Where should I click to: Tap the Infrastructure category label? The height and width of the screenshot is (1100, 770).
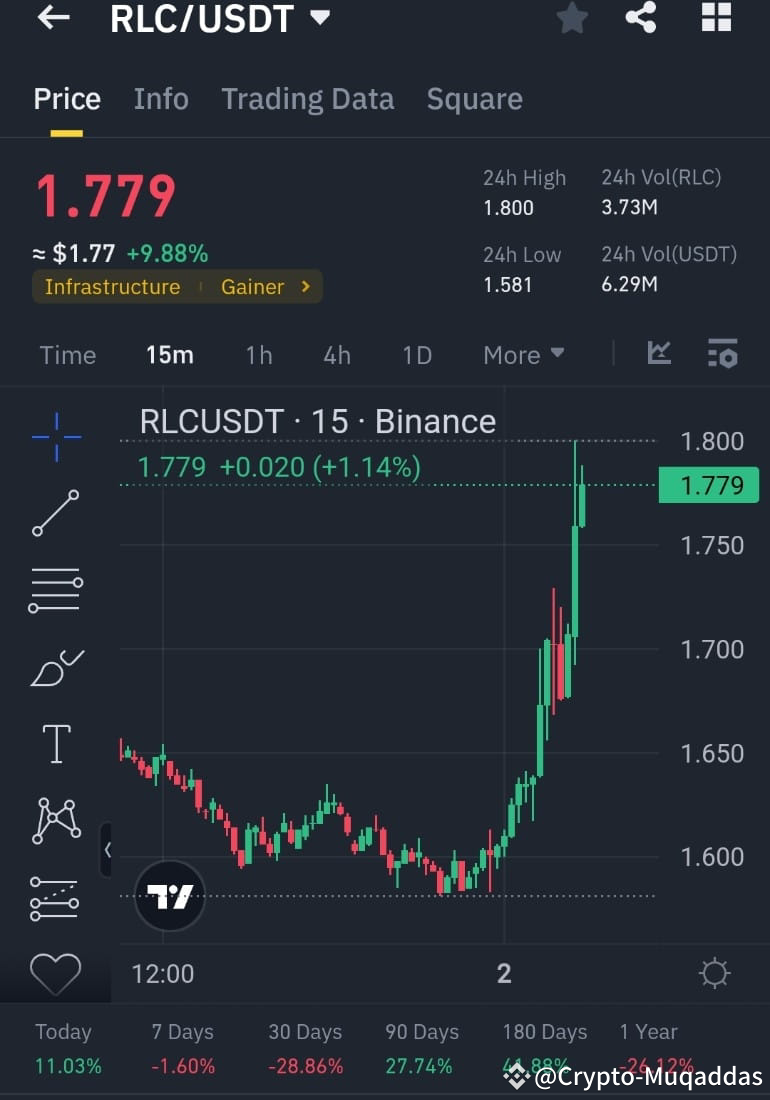112,287
